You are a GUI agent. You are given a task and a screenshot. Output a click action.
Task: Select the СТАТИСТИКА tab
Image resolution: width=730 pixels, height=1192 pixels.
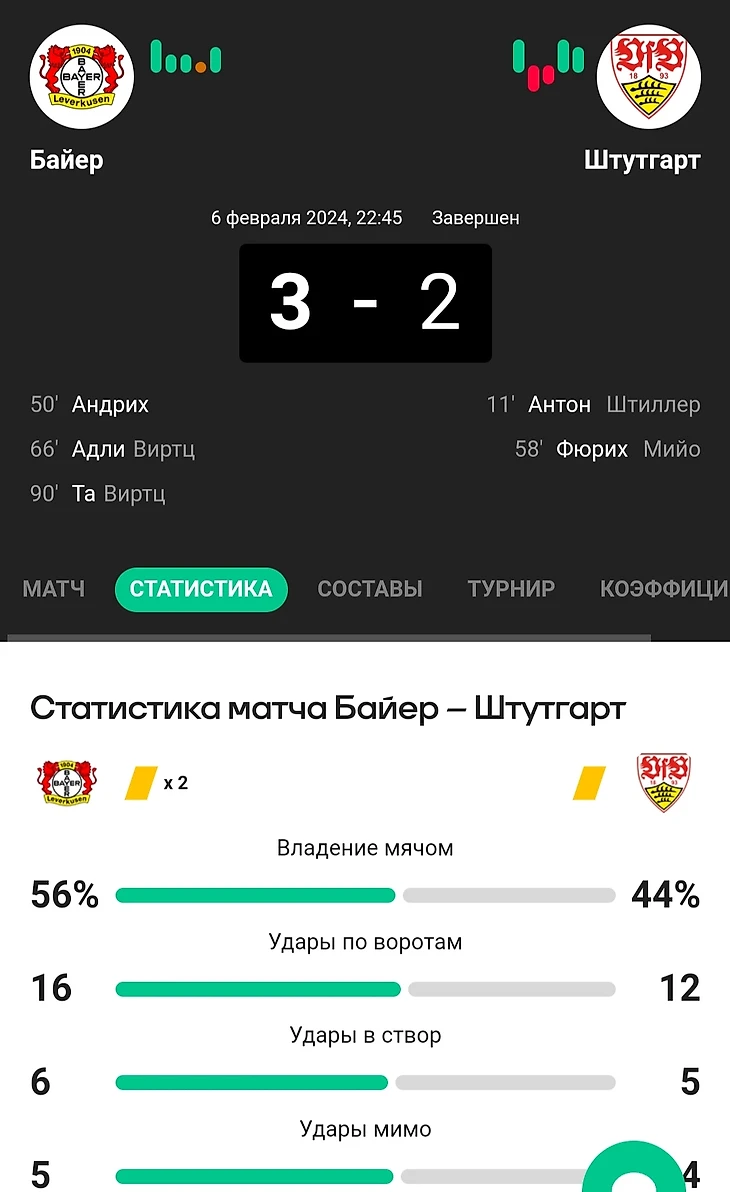click(x=201, y=589)
